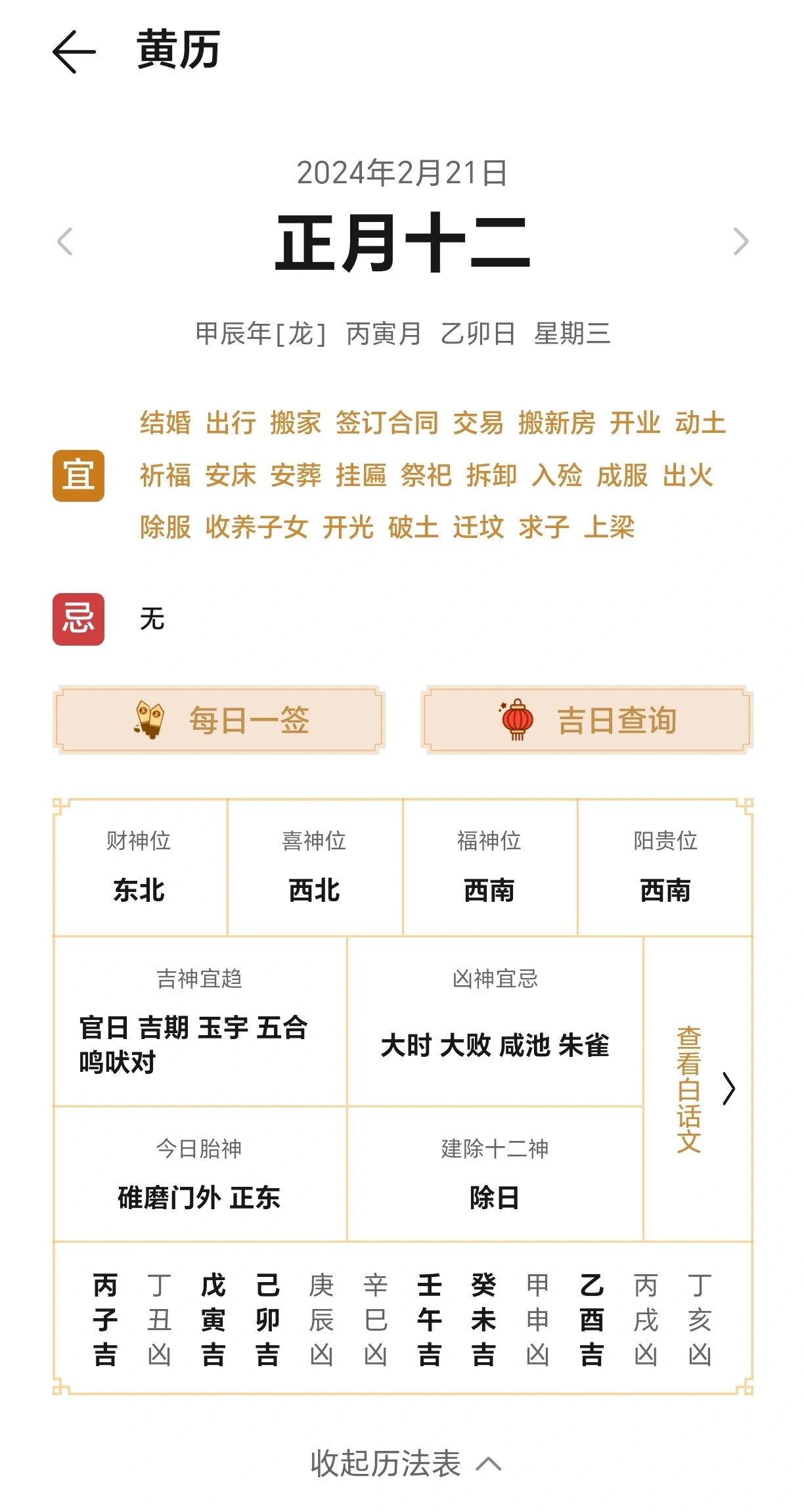
Task: Open 吉日查询 auspicious day lookup
Action: pyautogui.click(x=588, y=720)
